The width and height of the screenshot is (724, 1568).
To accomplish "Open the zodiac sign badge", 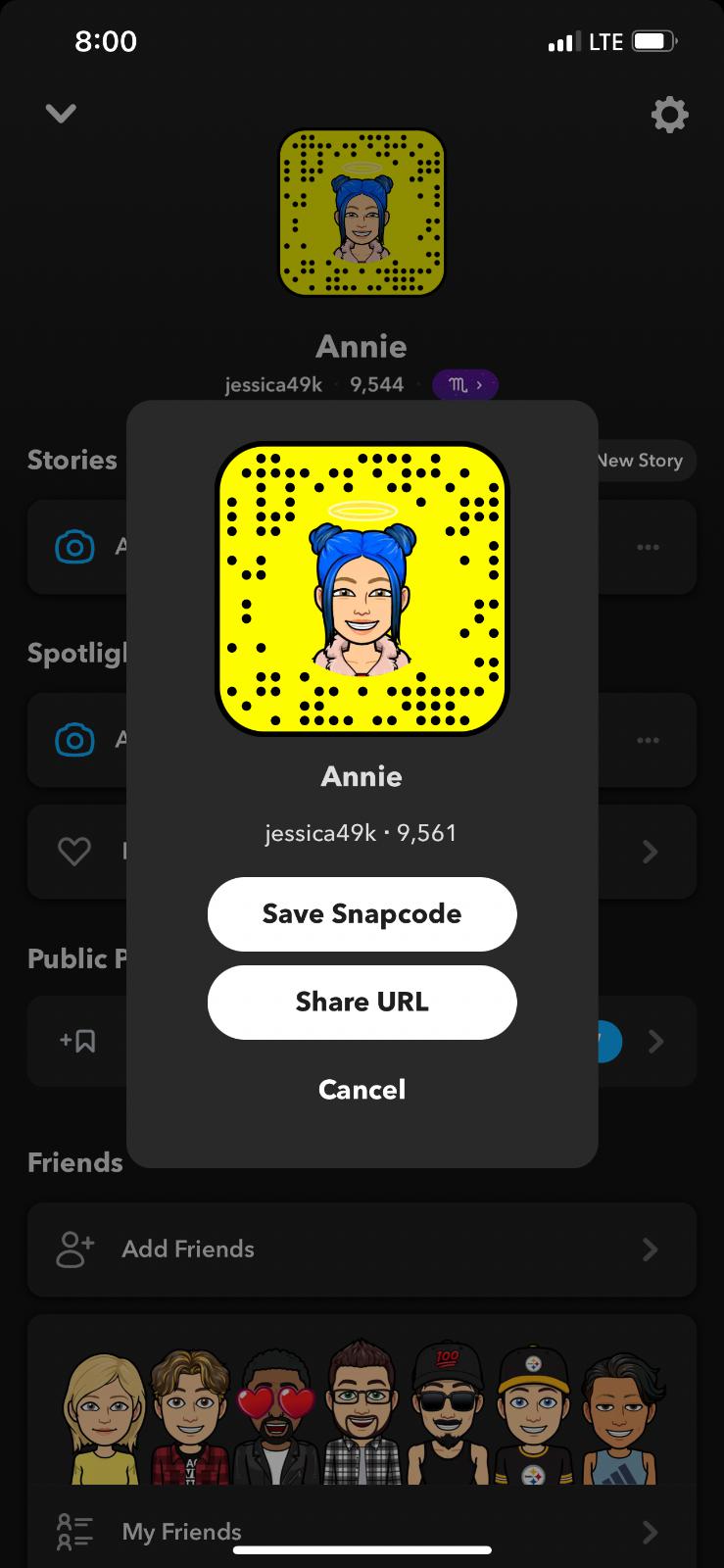I will pyautogui.click(x=464, y=385).
